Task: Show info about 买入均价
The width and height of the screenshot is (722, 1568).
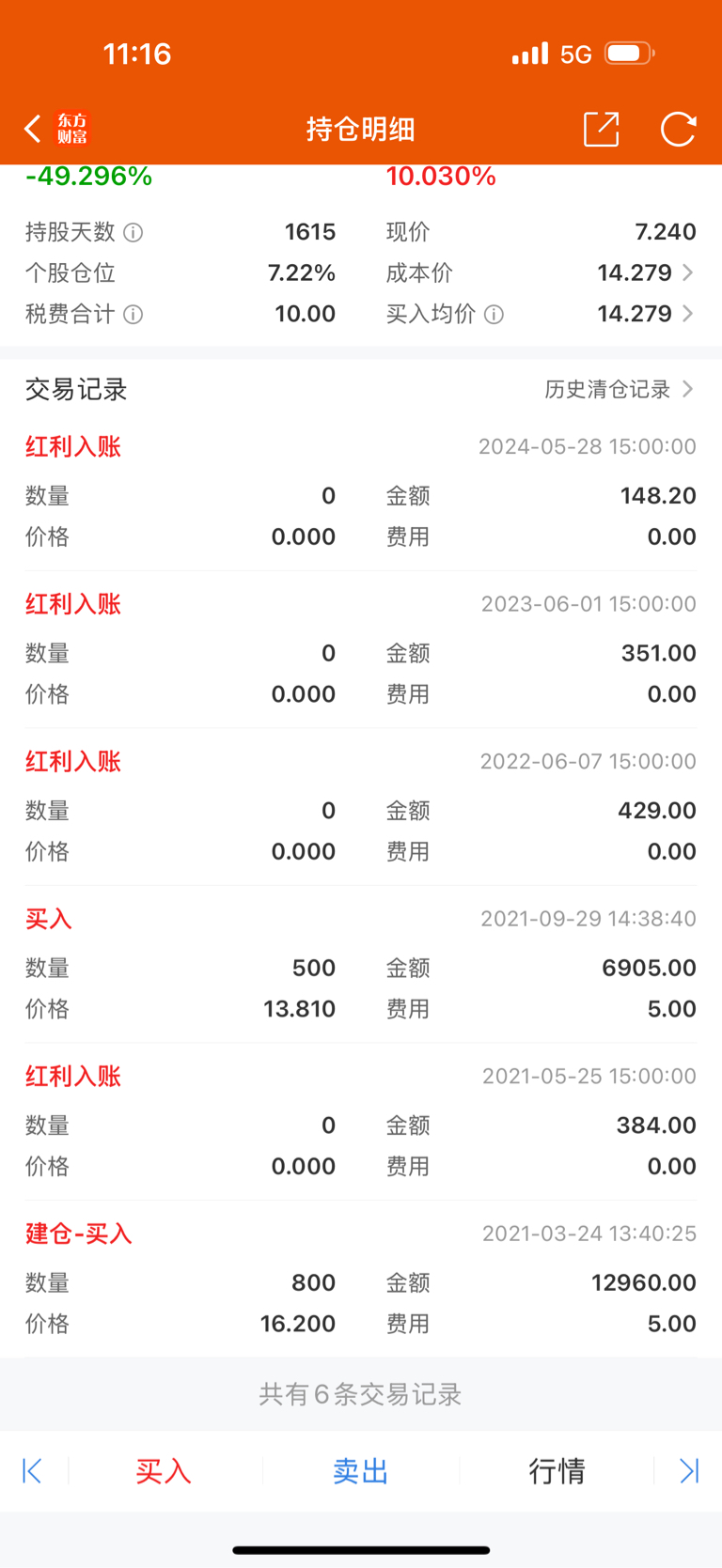Action: [x=494, y=314]
